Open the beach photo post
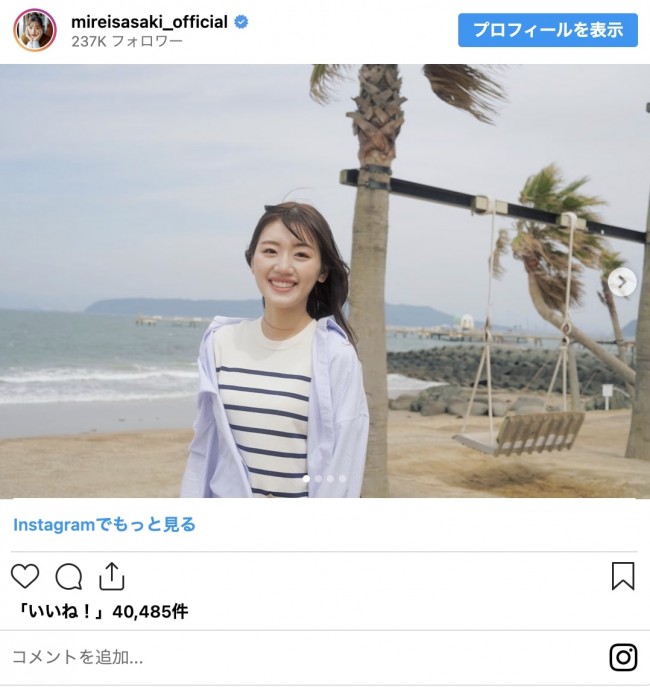650x687 pixels. point(325,282)
